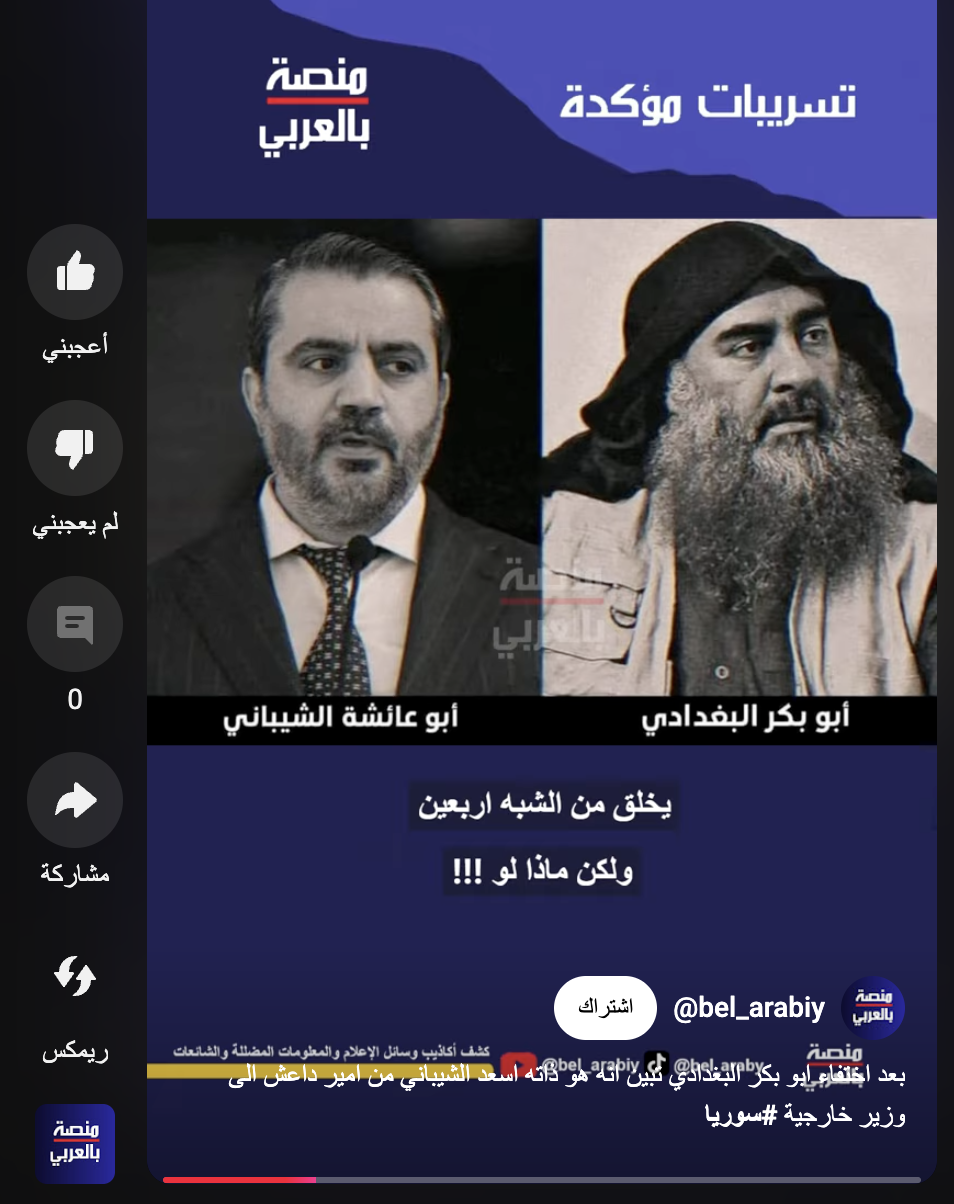Open the comments on this Short
The height and width of the screenshot is (1204, 954).
coord(75,624)
